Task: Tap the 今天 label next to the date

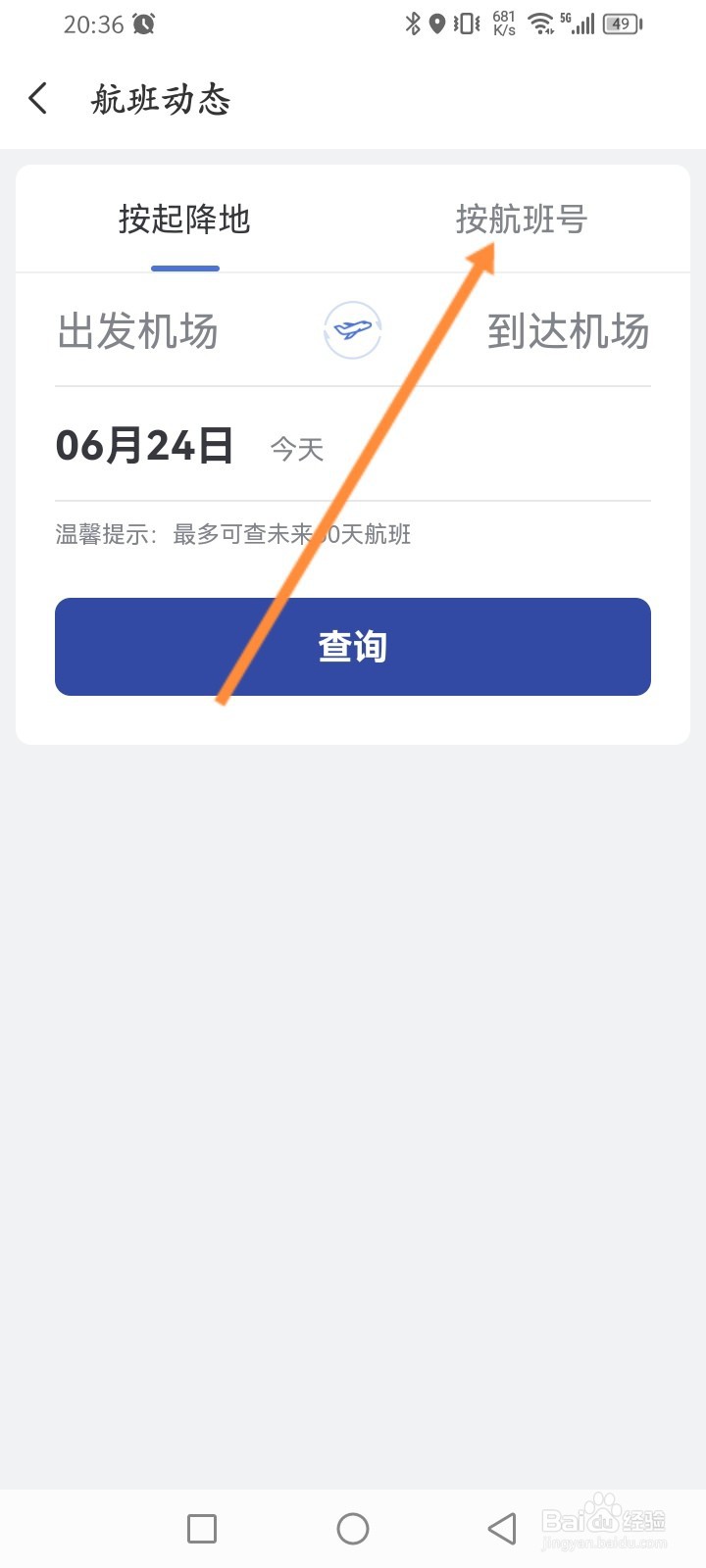Action: click(x=295, y=449)
